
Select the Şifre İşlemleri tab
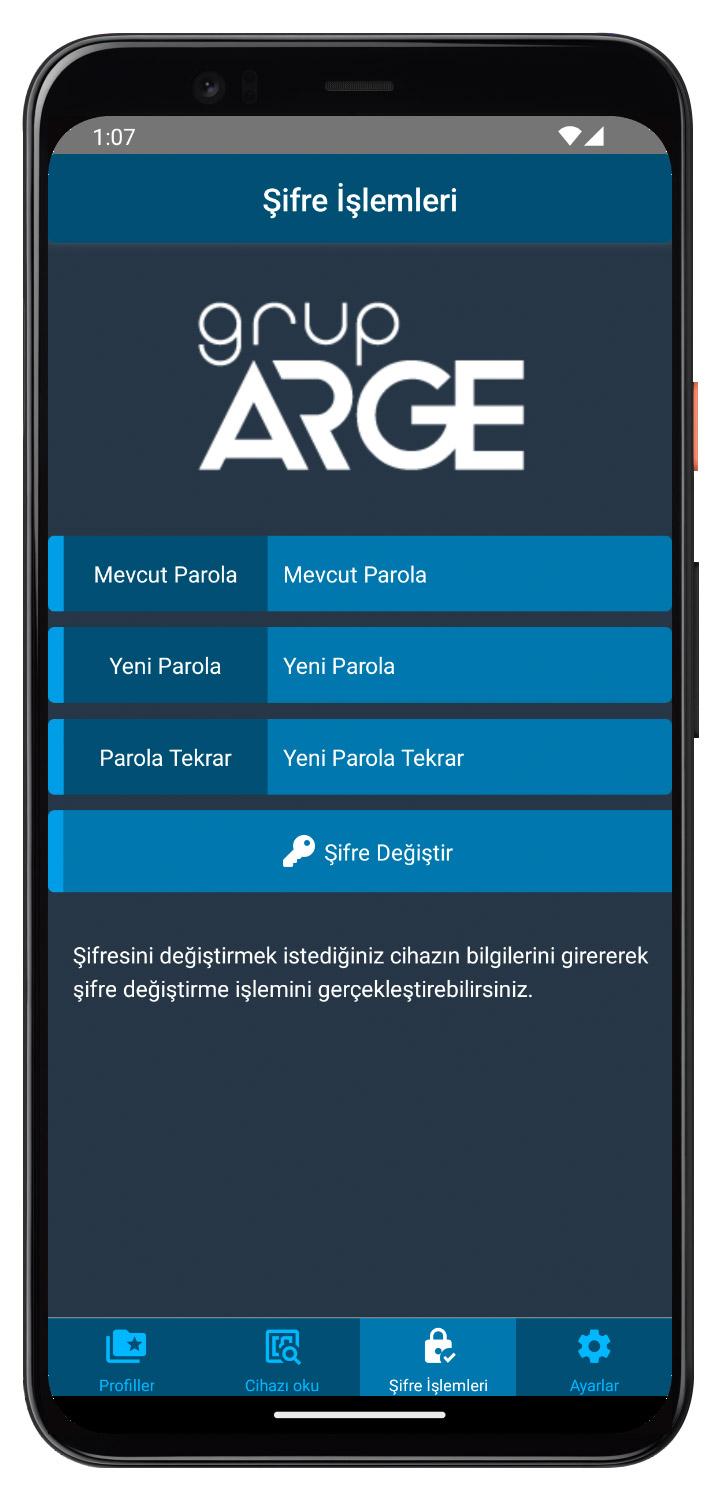click(438, 1358)
